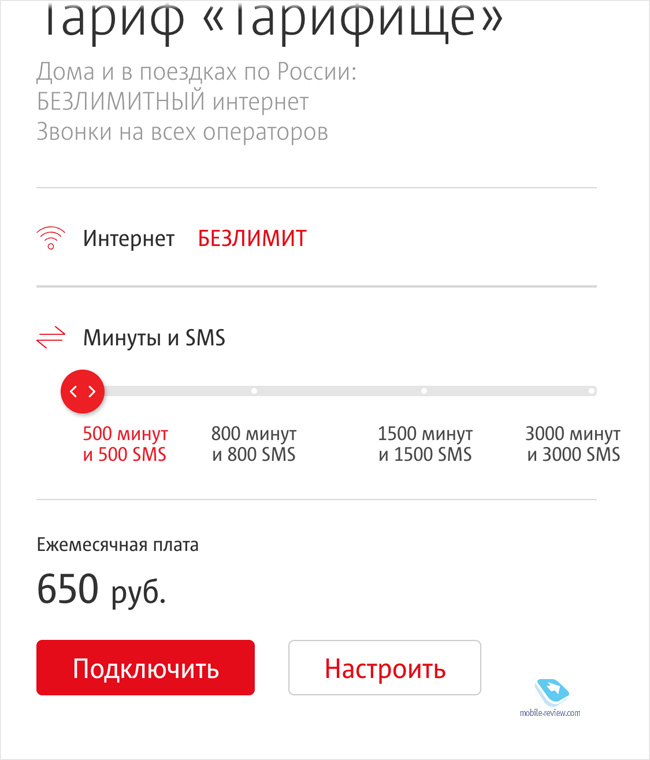Tap the red slider handle on 500 минут
This screenshot has width=650, height=760.
pyautogui.click(x=83, y=391)
